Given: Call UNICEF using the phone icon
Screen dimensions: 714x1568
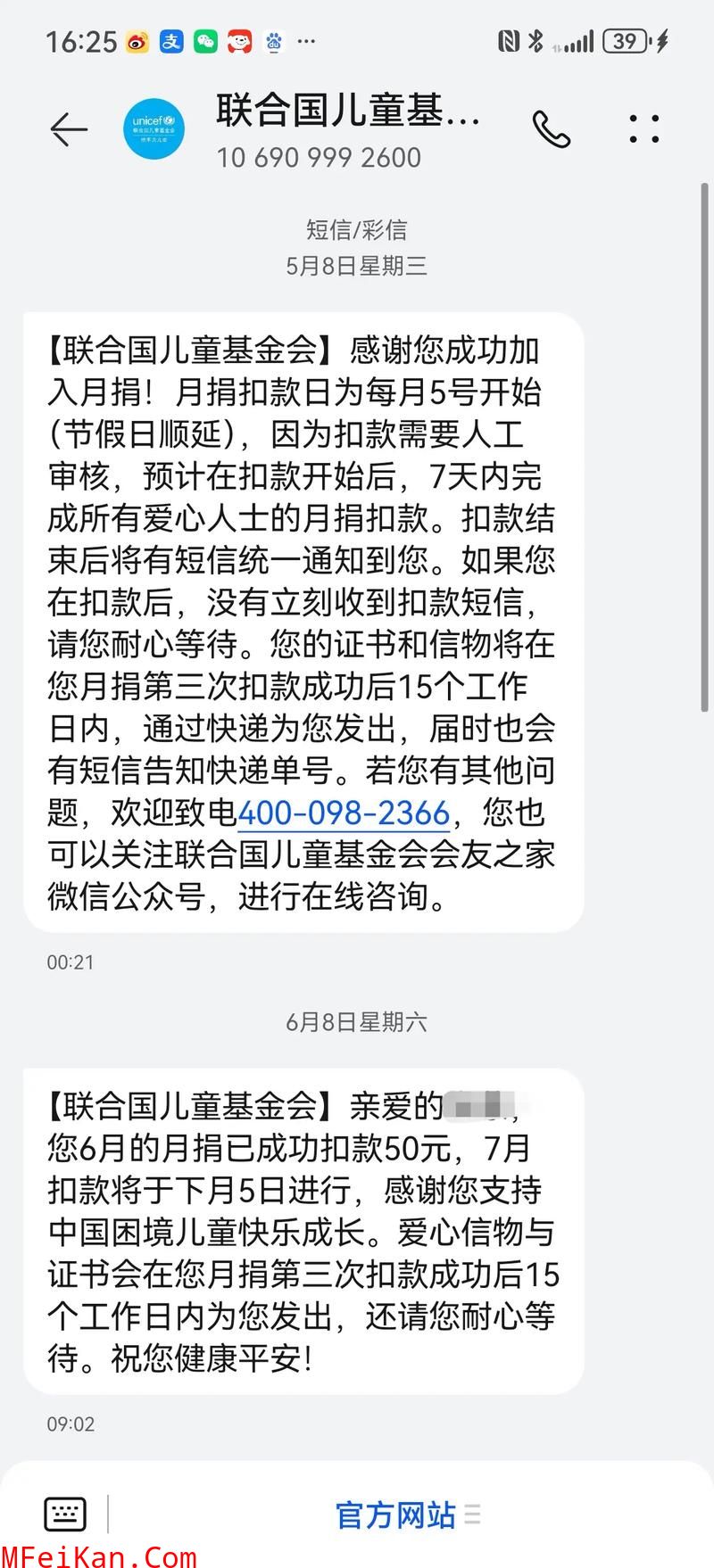Looking at the screenshot, I should [552, 130].
